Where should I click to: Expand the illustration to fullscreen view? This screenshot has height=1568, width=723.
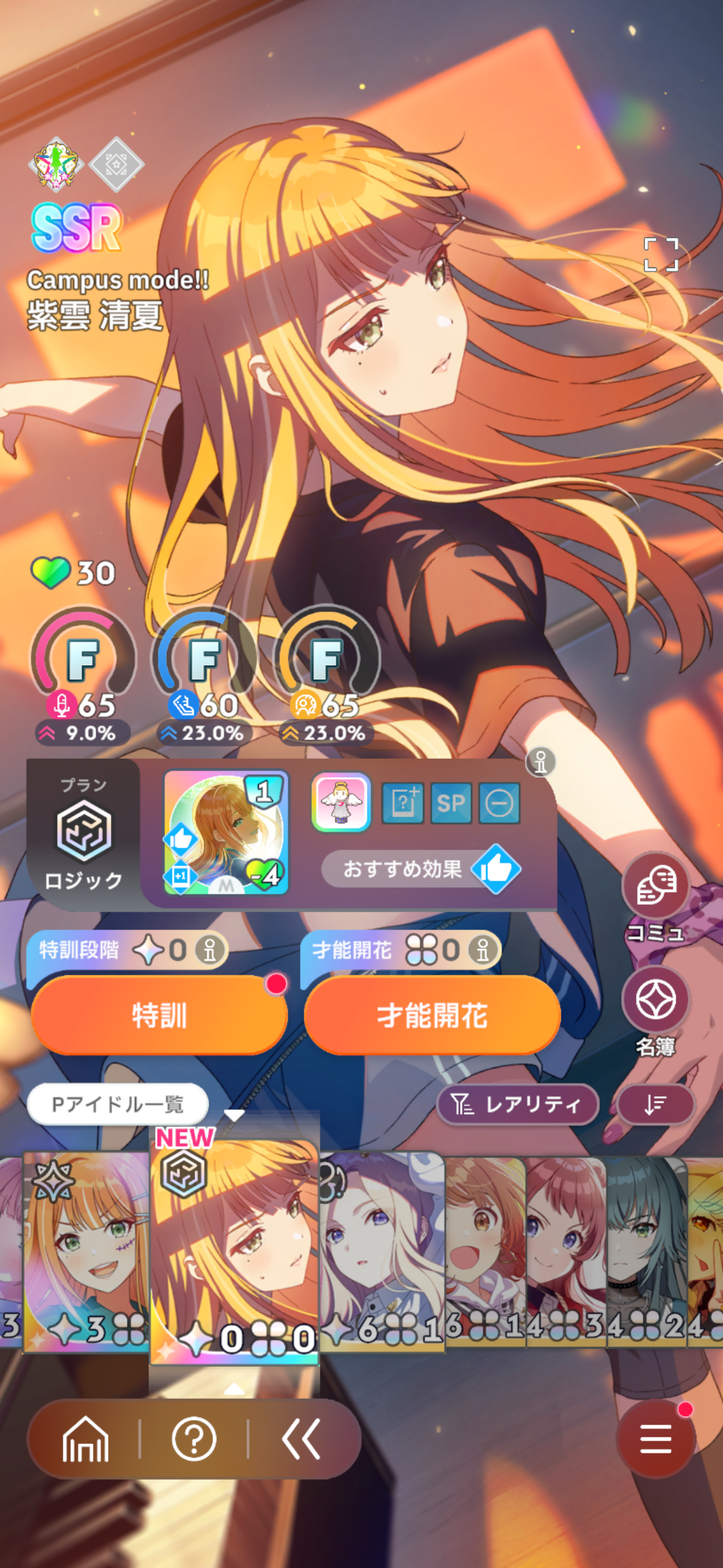(x=661, y=255)
